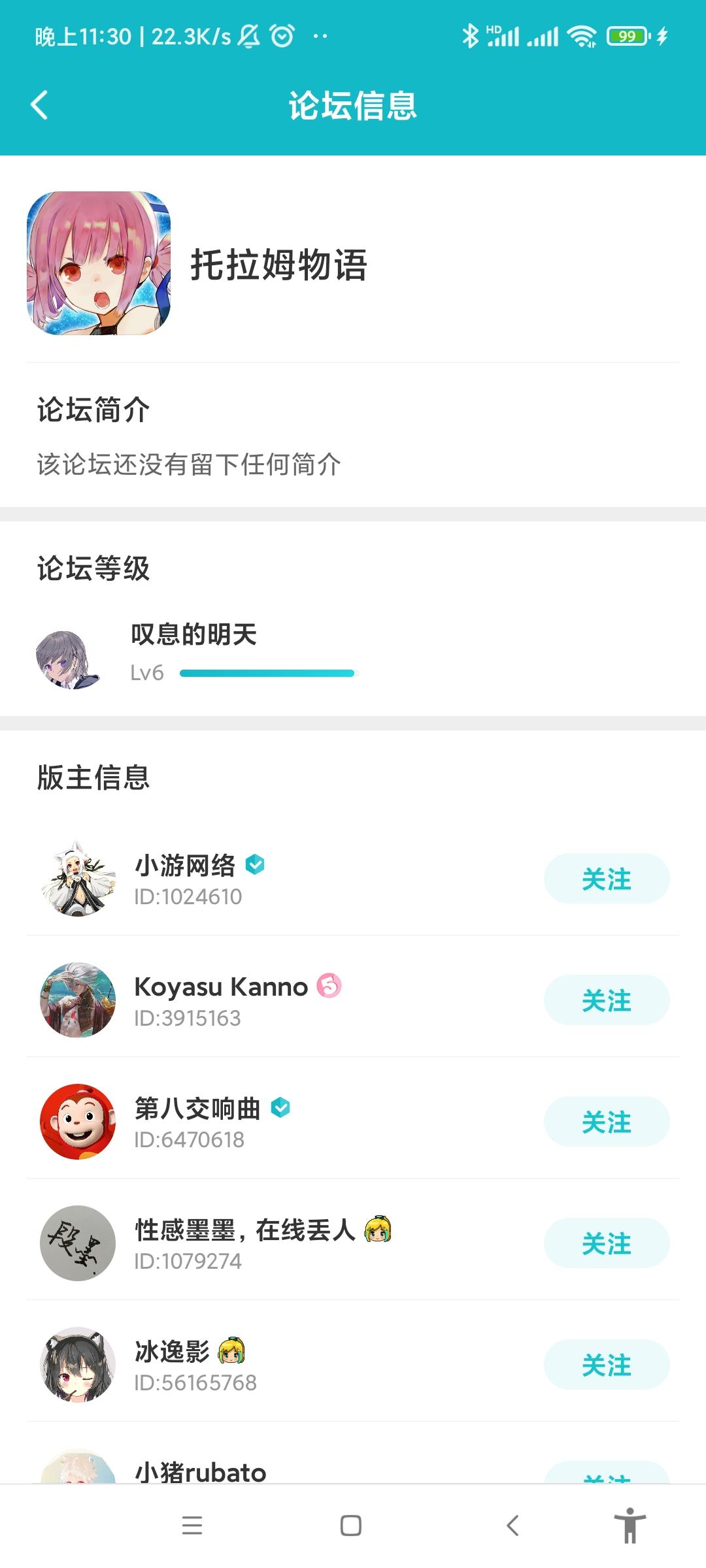Open 小游网络's avatar picture
The image size is (706, 1568).
coord(77,879)
